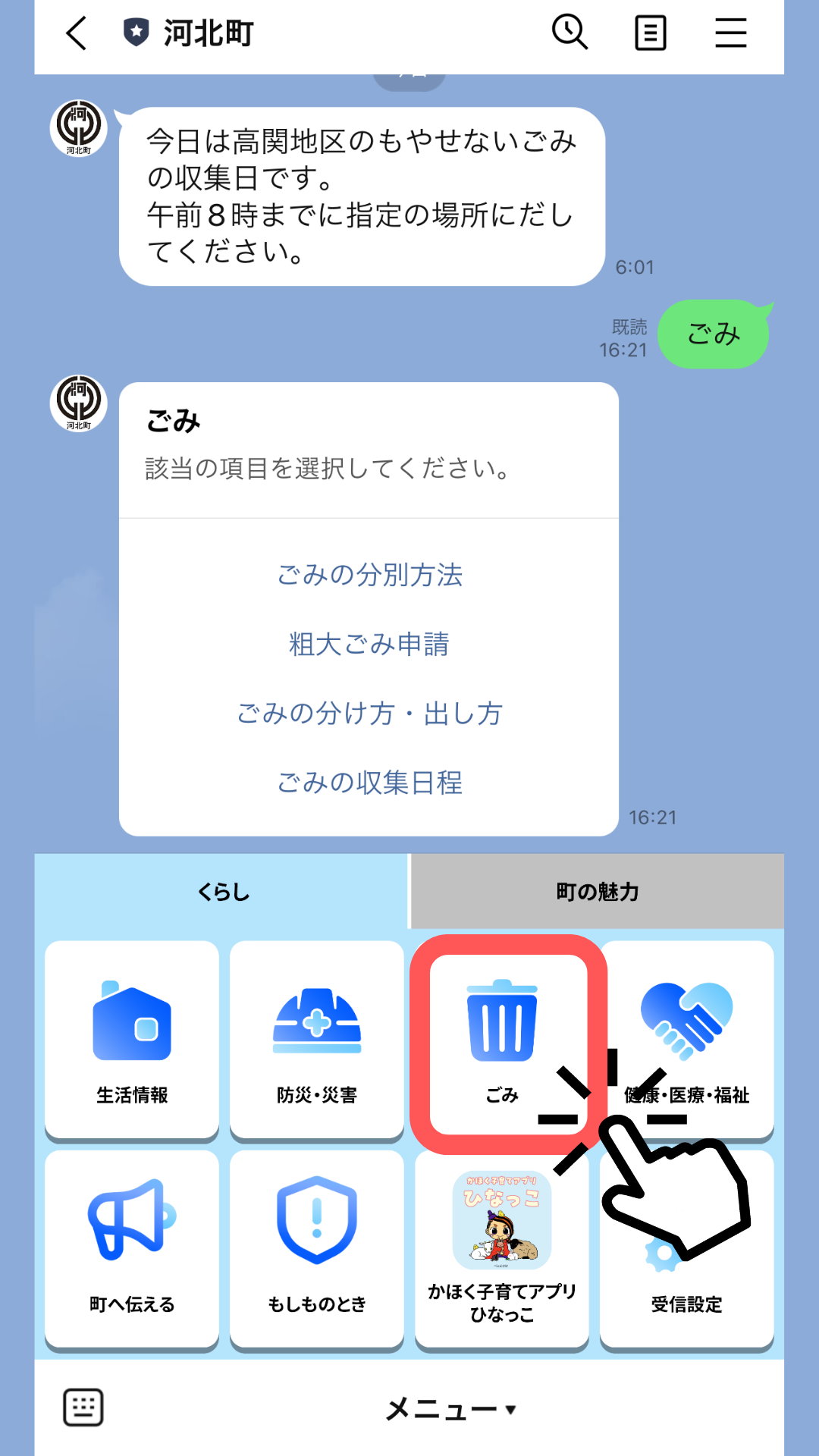This screenshot has height=1456, width=819.
Task: Switch to the 町の魅力 tab
Action: (x=597, y=892)
